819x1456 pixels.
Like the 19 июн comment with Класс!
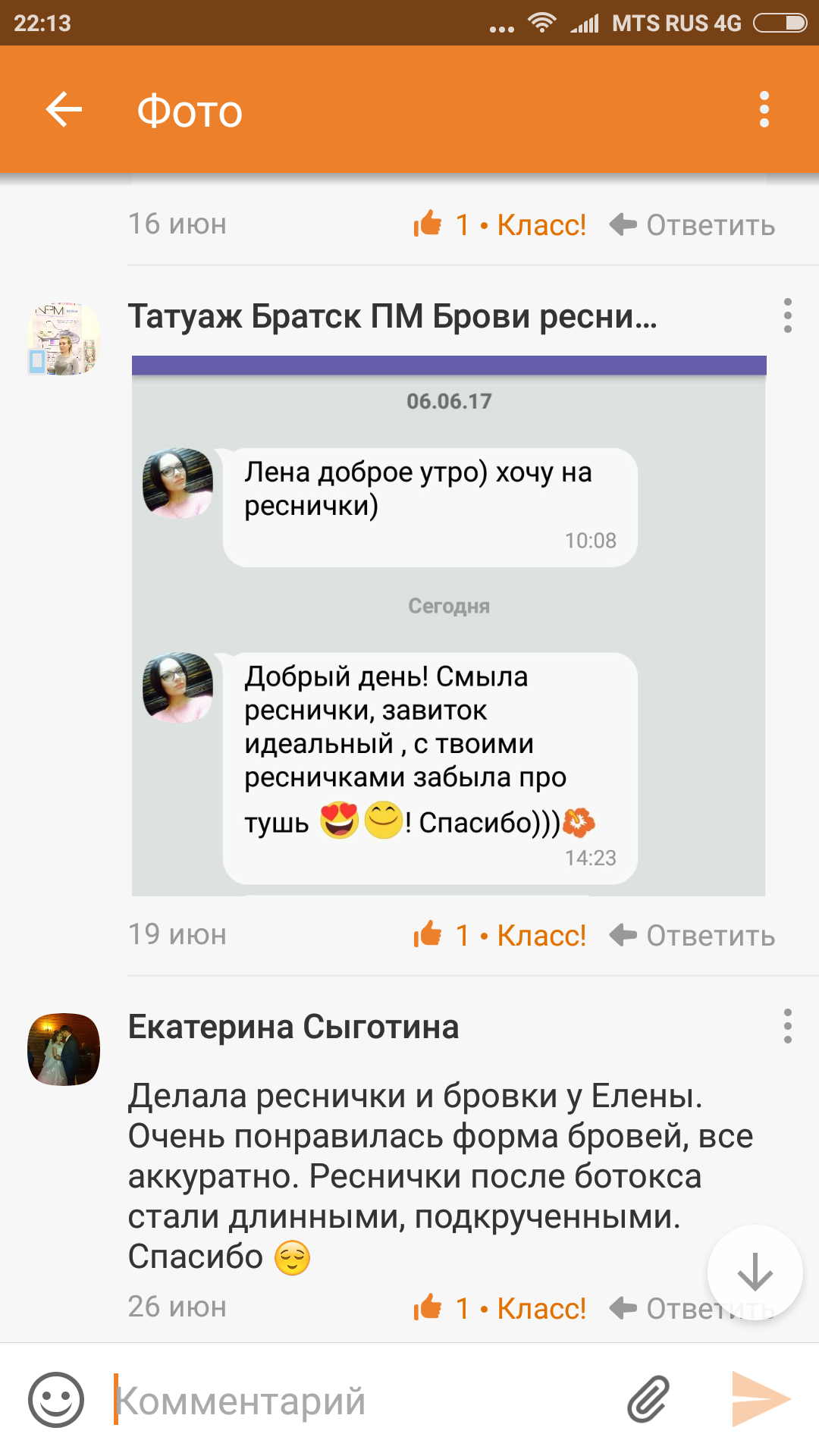[x=500, y=935]
